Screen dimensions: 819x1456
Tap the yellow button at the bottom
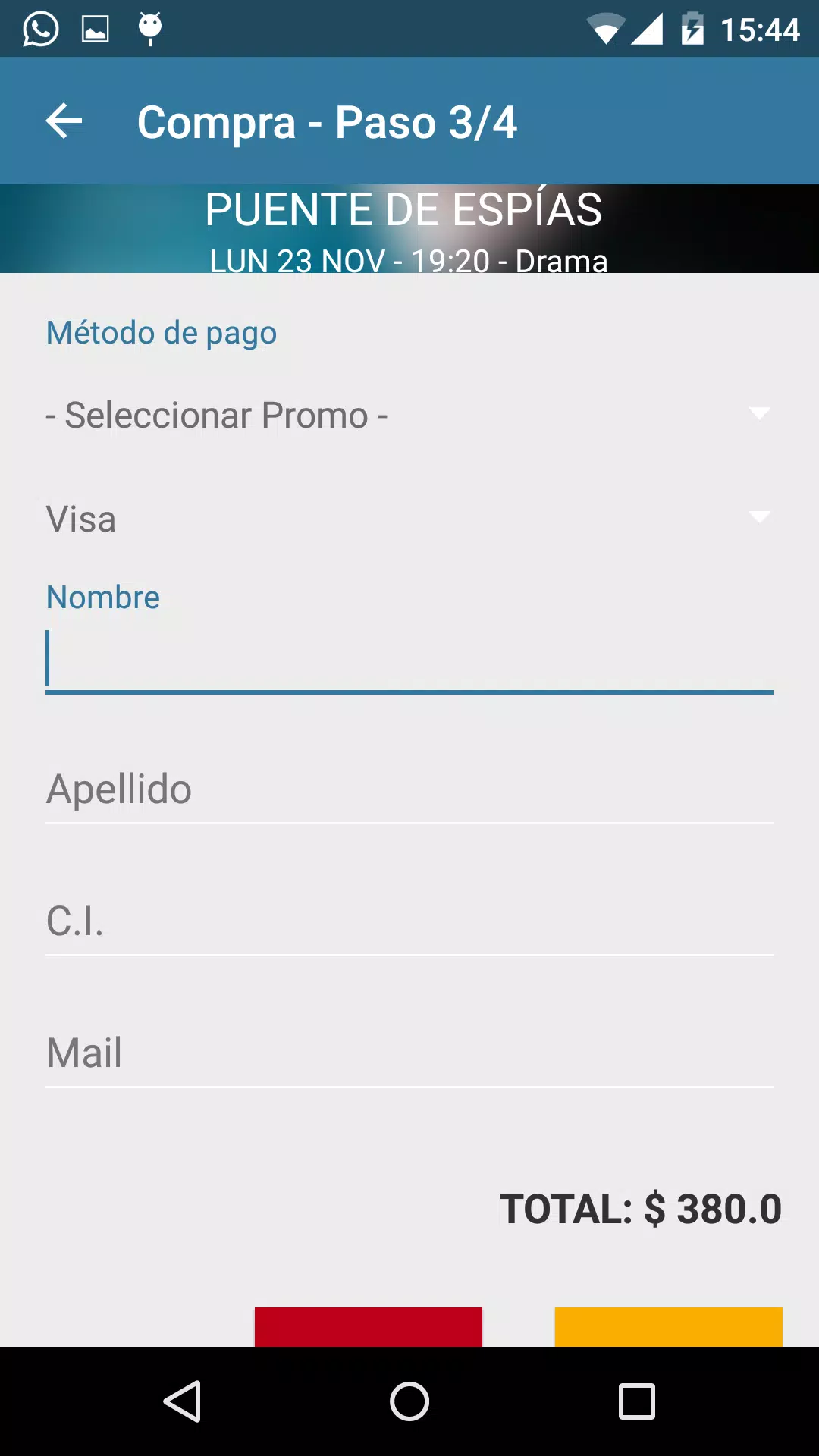click(669, 1327)
